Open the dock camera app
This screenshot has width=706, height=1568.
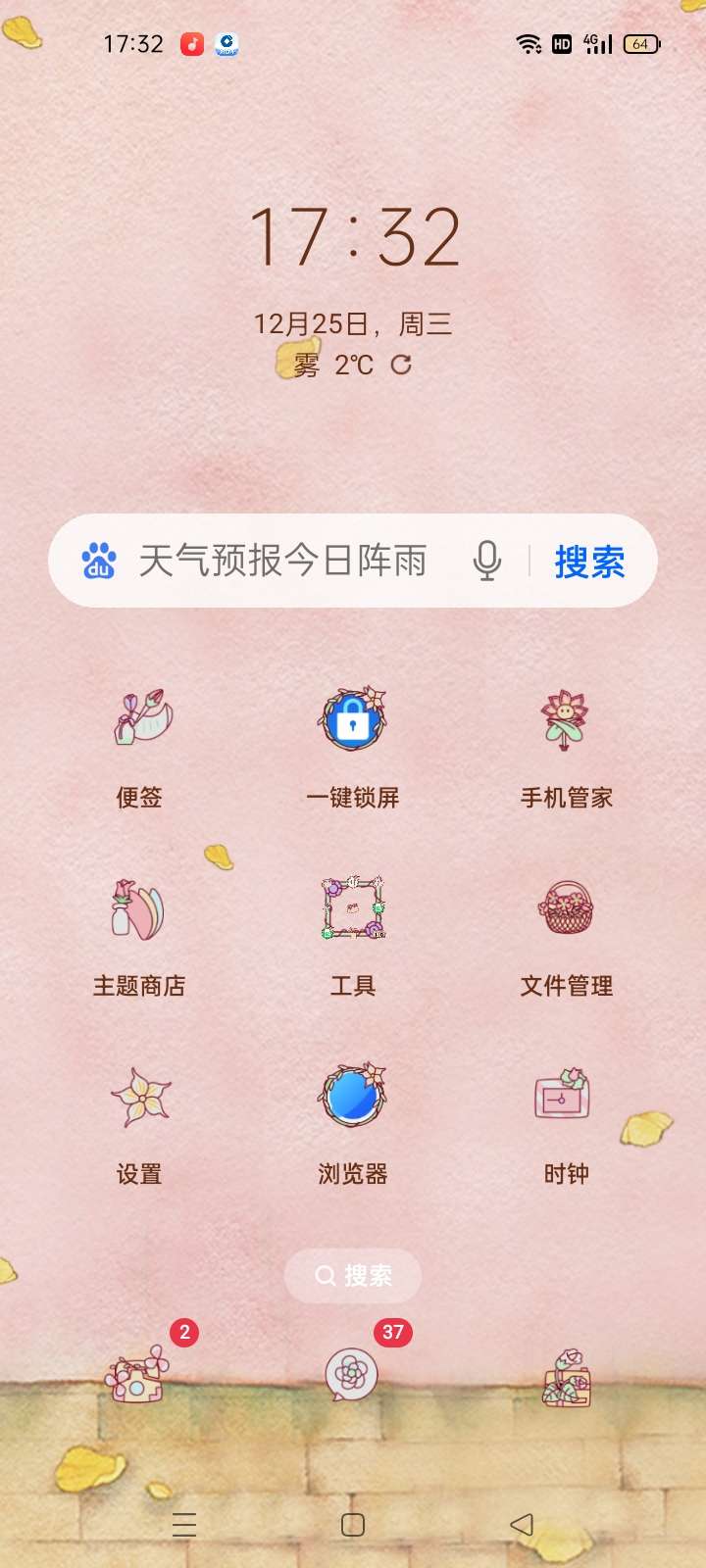pos(566,1377)
